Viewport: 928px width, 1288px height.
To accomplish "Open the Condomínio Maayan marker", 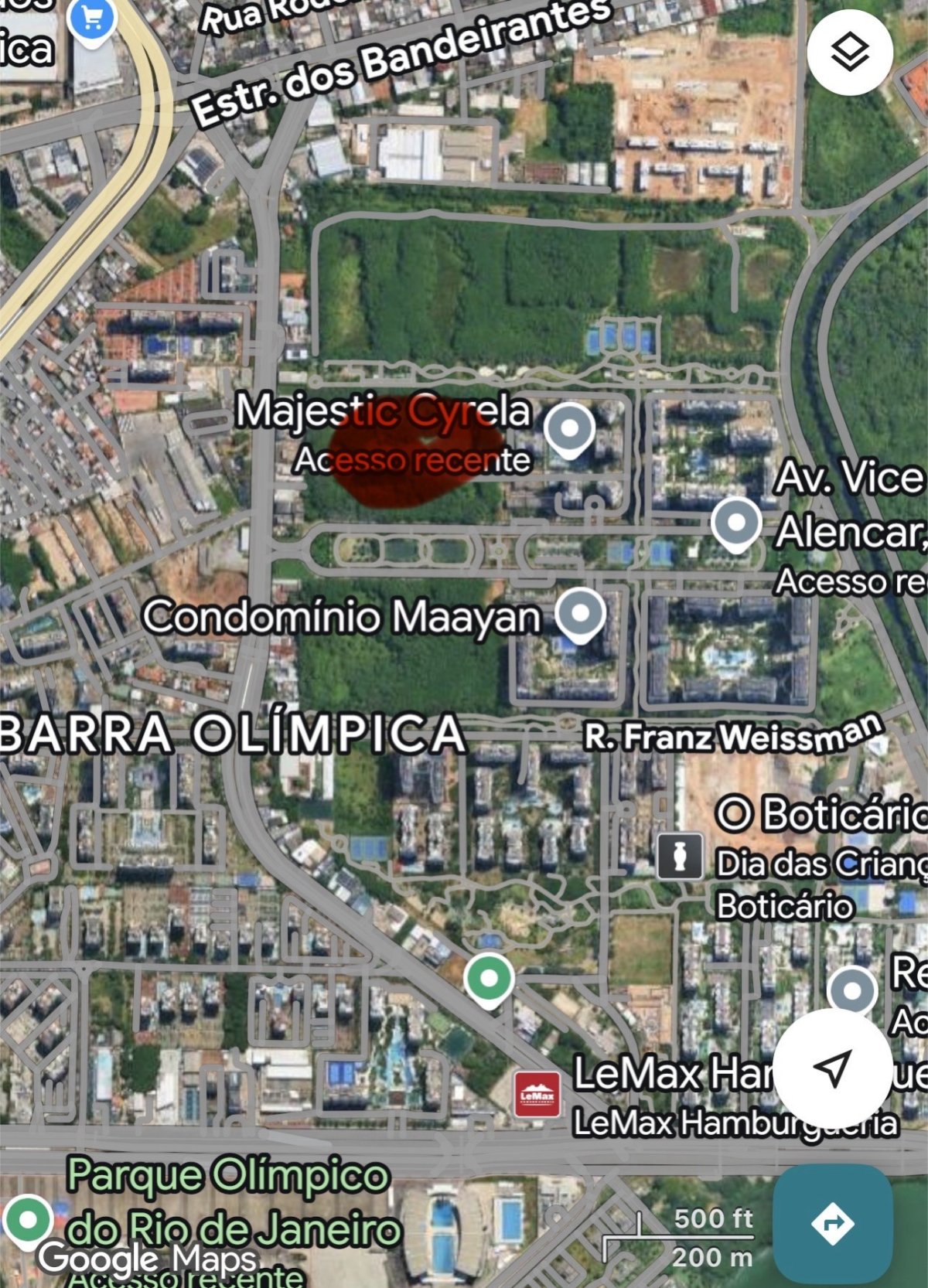I will point(581,615).
